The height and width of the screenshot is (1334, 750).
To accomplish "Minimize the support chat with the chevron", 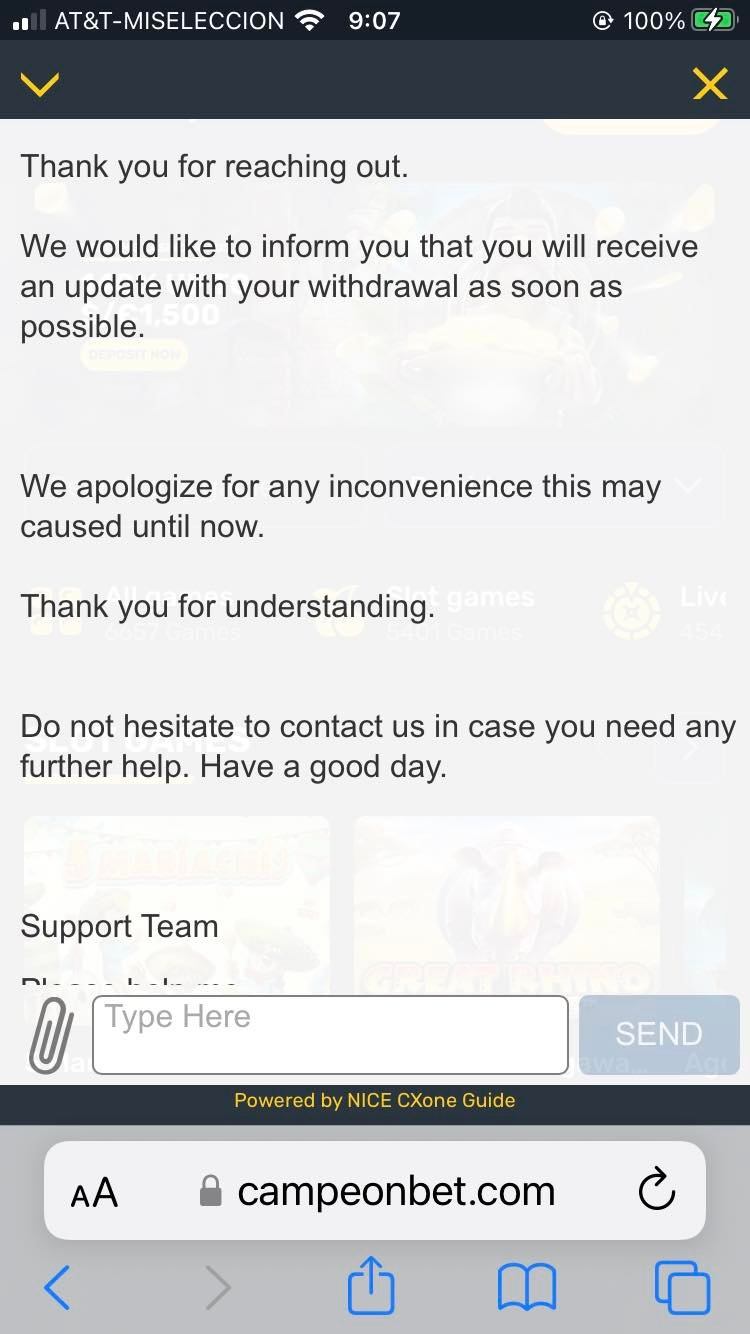I will coord(40,85).
